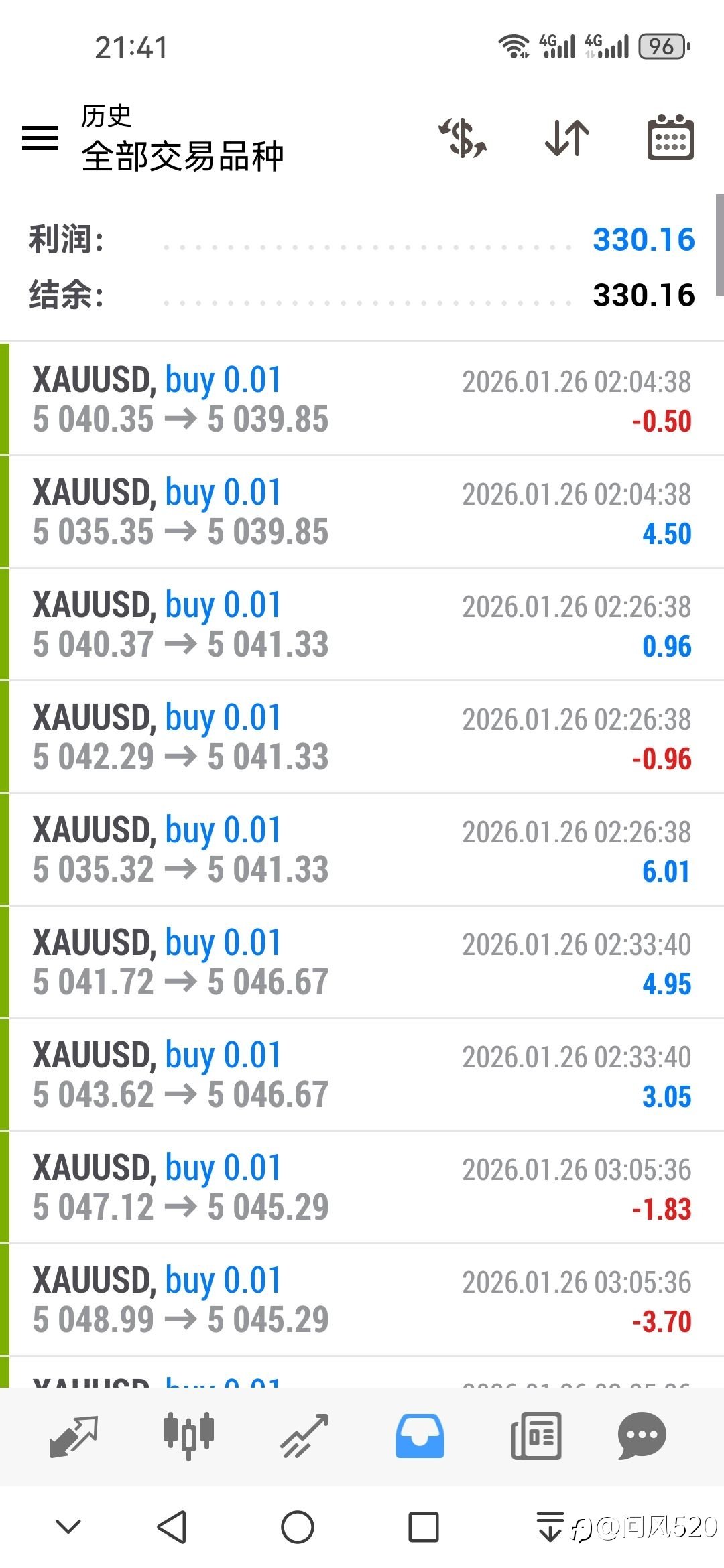Switch to the Quotes tab

click(74, 1437)
